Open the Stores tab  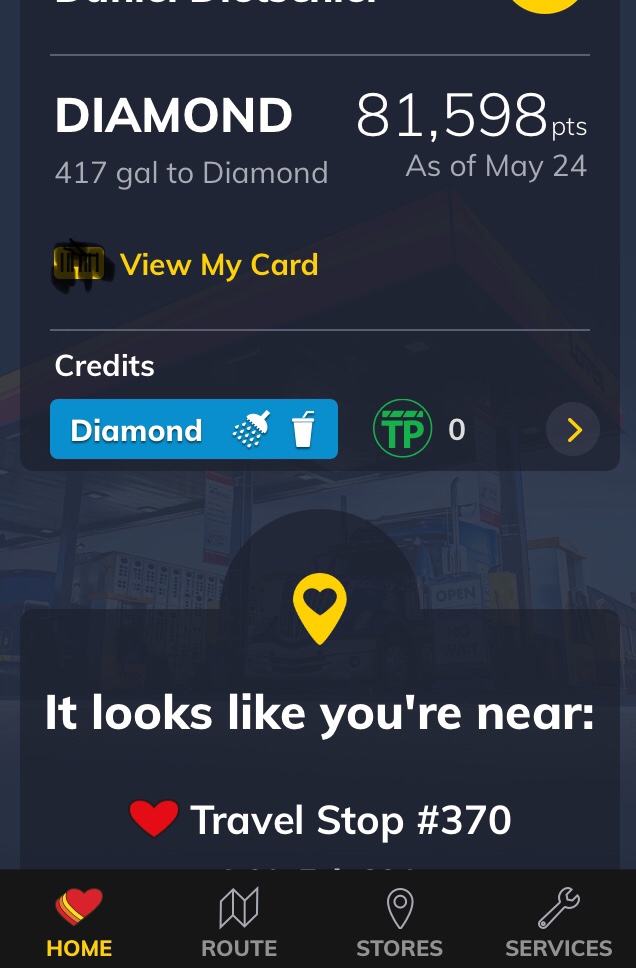[399, 922]
